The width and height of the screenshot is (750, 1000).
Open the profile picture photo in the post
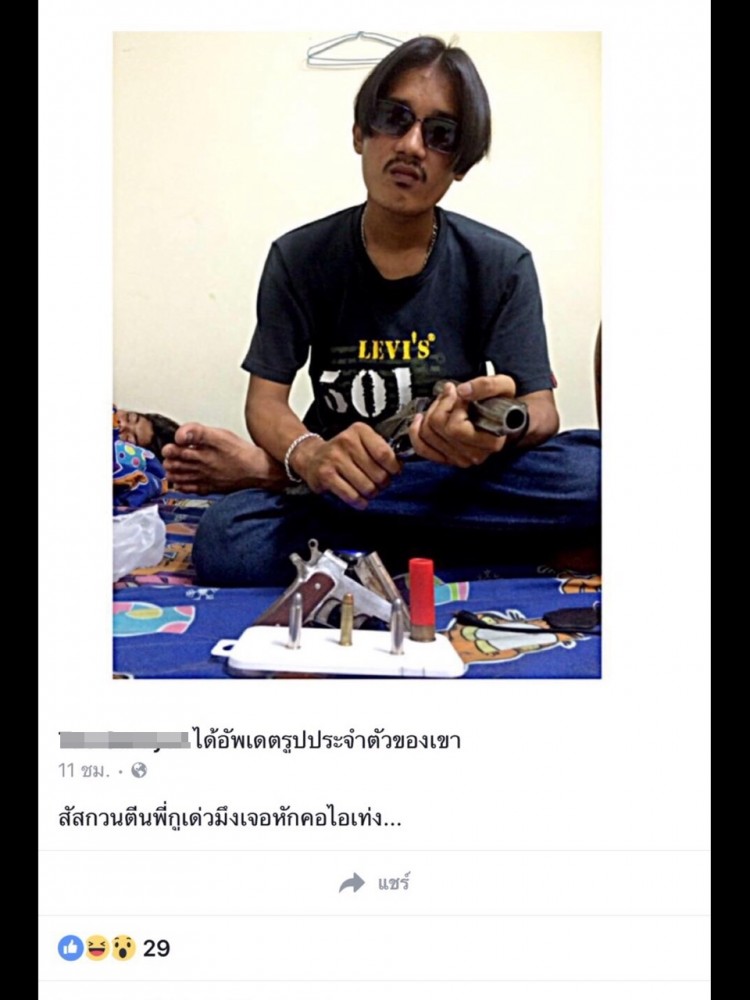[x=357, y=355]
